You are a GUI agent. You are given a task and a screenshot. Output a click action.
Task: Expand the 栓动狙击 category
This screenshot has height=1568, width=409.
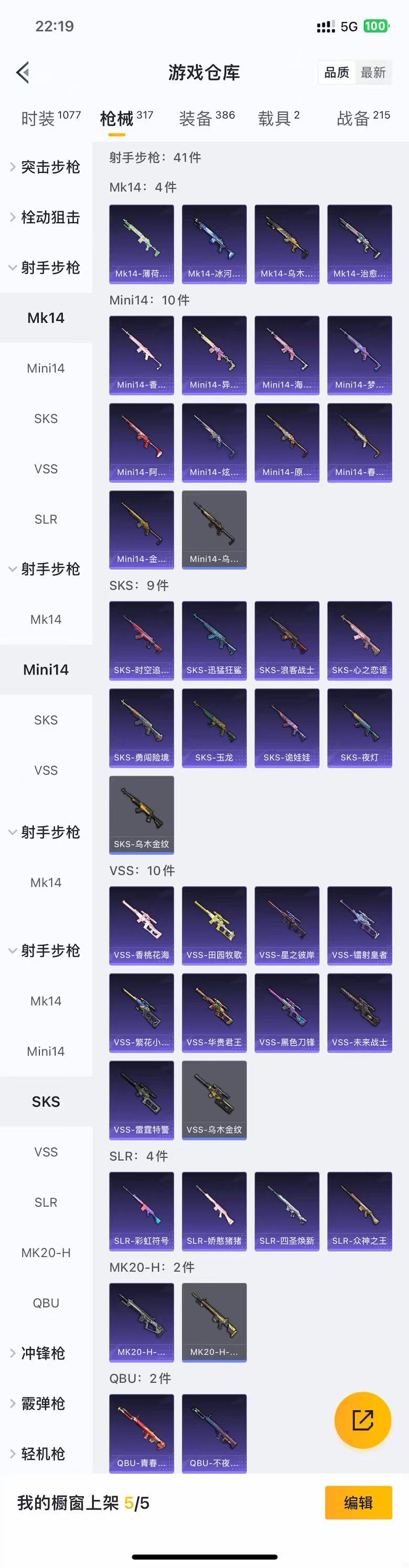pos(46,218)
